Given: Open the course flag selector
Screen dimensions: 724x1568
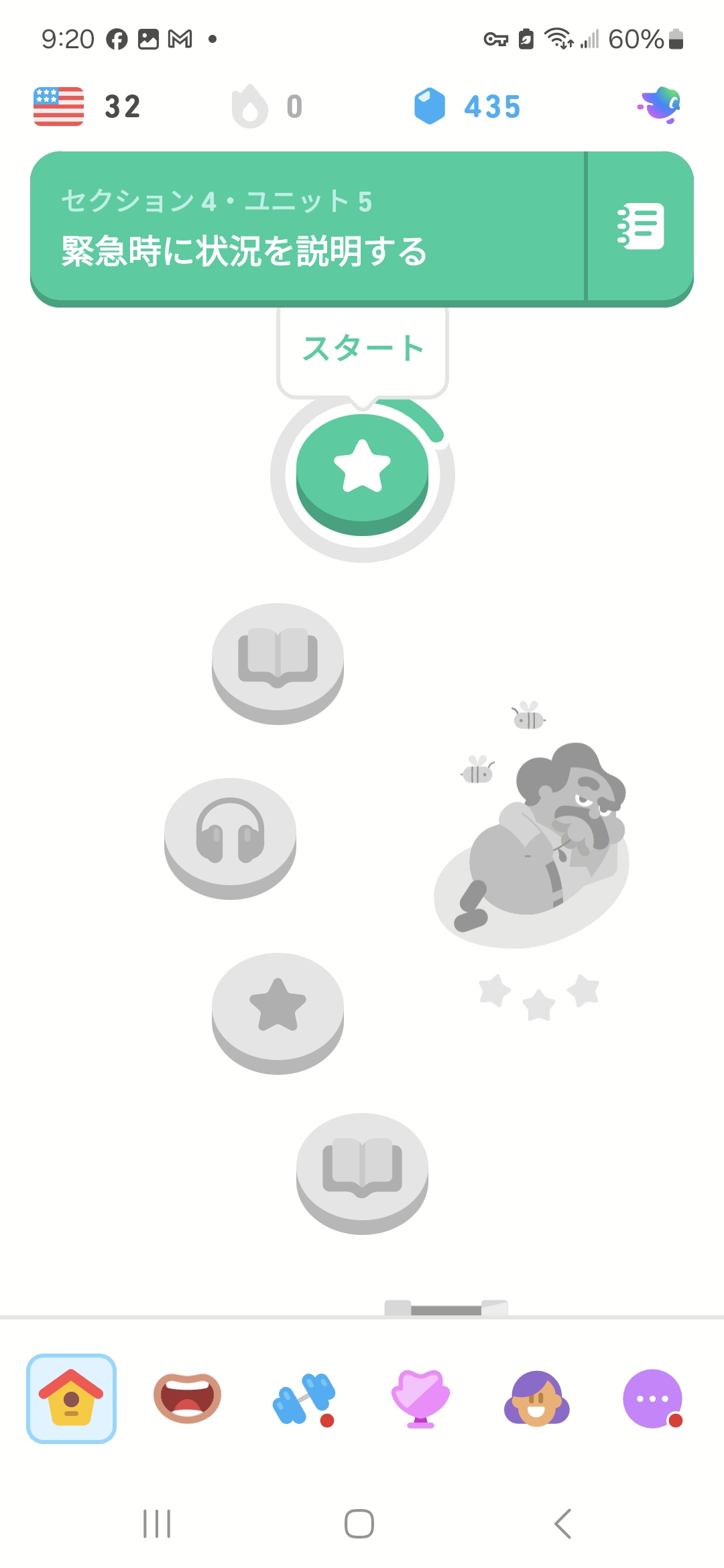Looking at the screenshot, I should 59,107.
